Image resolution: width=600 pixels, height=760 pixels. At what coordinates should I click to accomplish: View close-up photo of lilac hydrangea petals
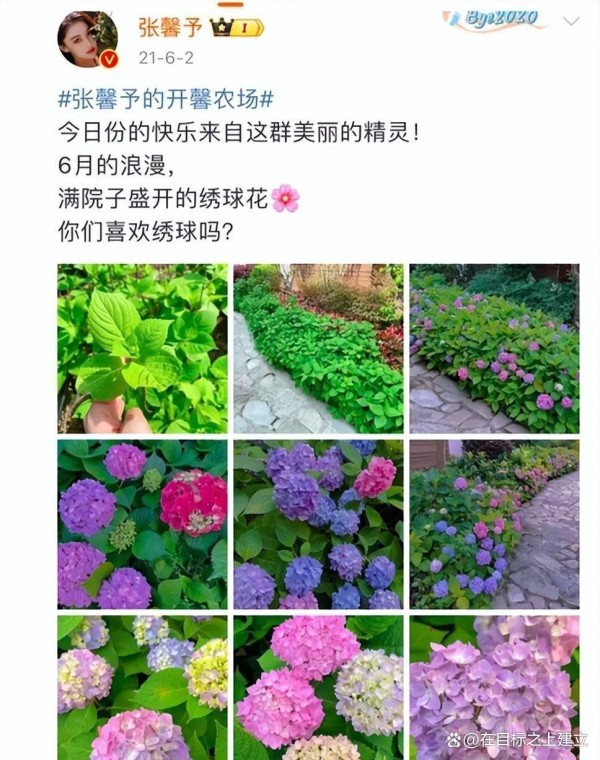coord(494,688)
